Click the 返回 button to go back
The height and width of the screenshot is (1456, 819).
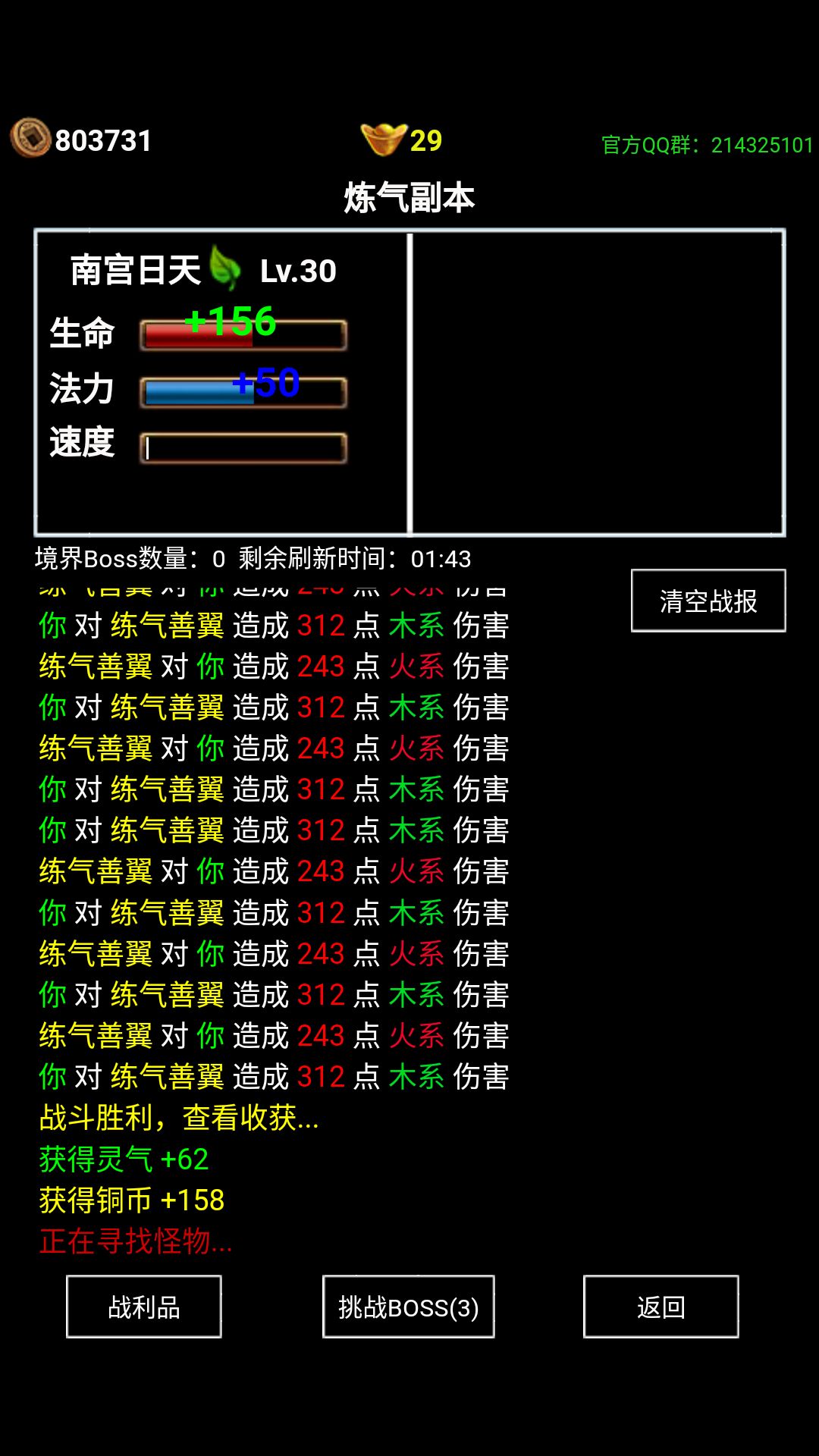tap(661, 1306)
